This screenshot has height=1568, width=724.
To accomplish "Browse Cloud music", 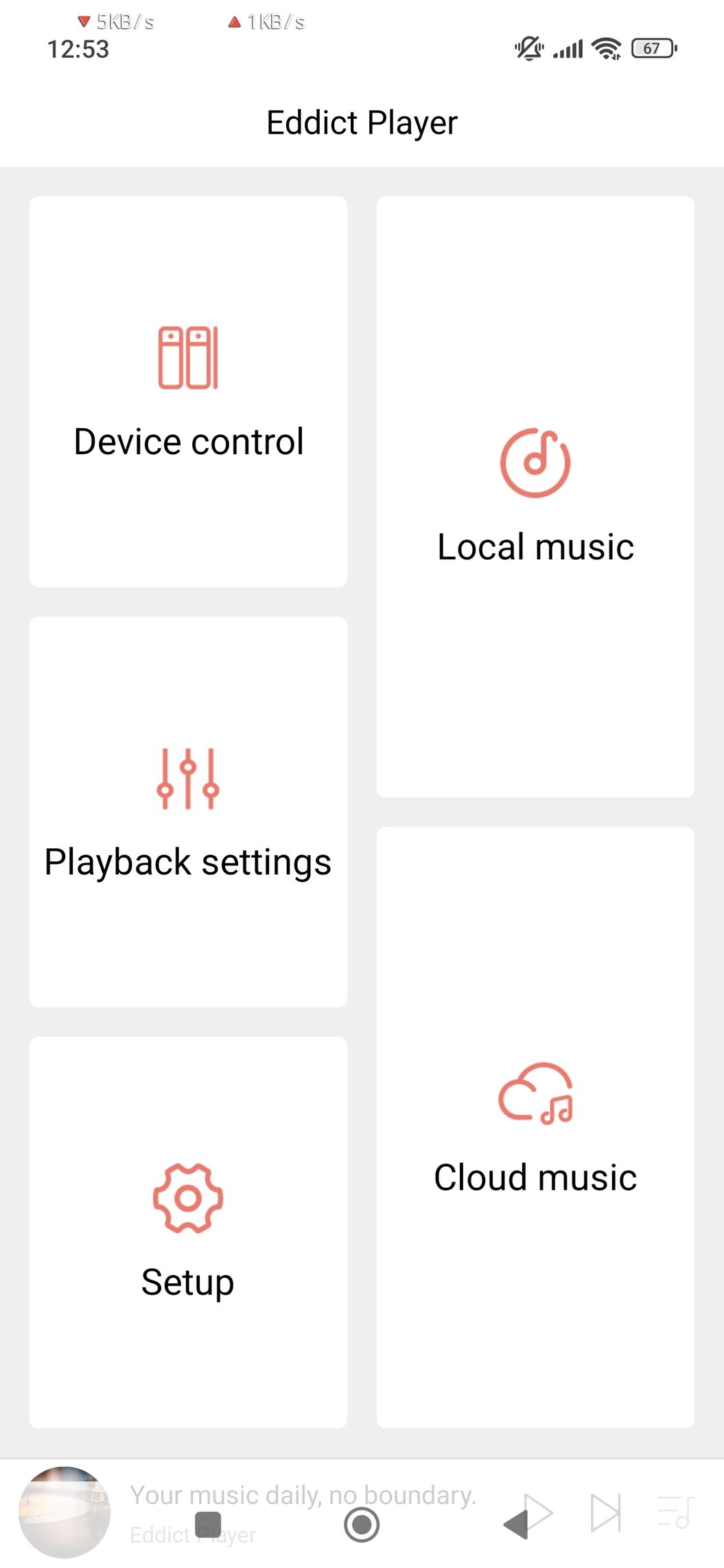I will (x=535, y=1127).
